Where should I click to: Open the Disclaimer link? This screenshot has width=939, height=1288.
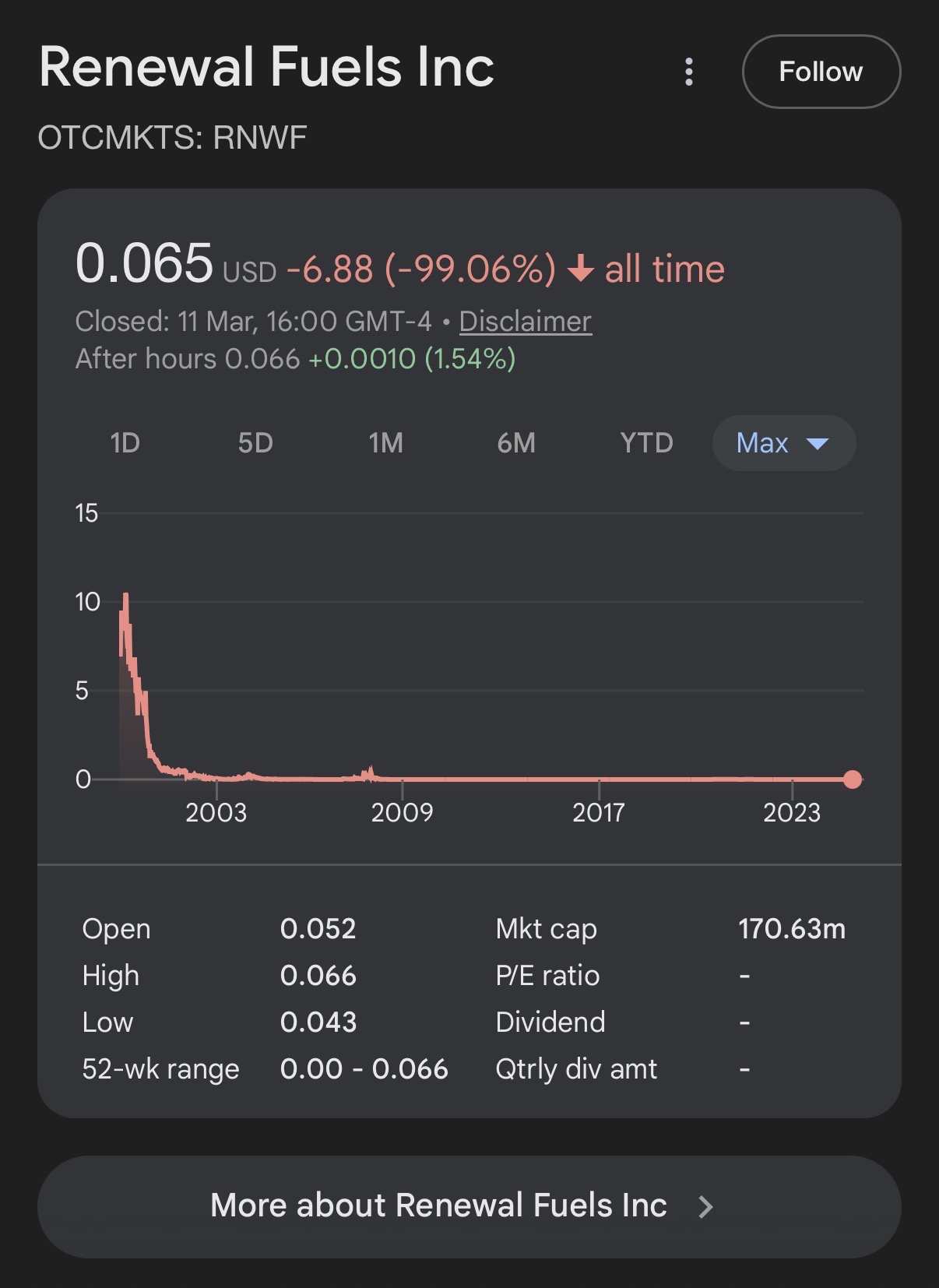pyautogui.click(x=525, y=322)
